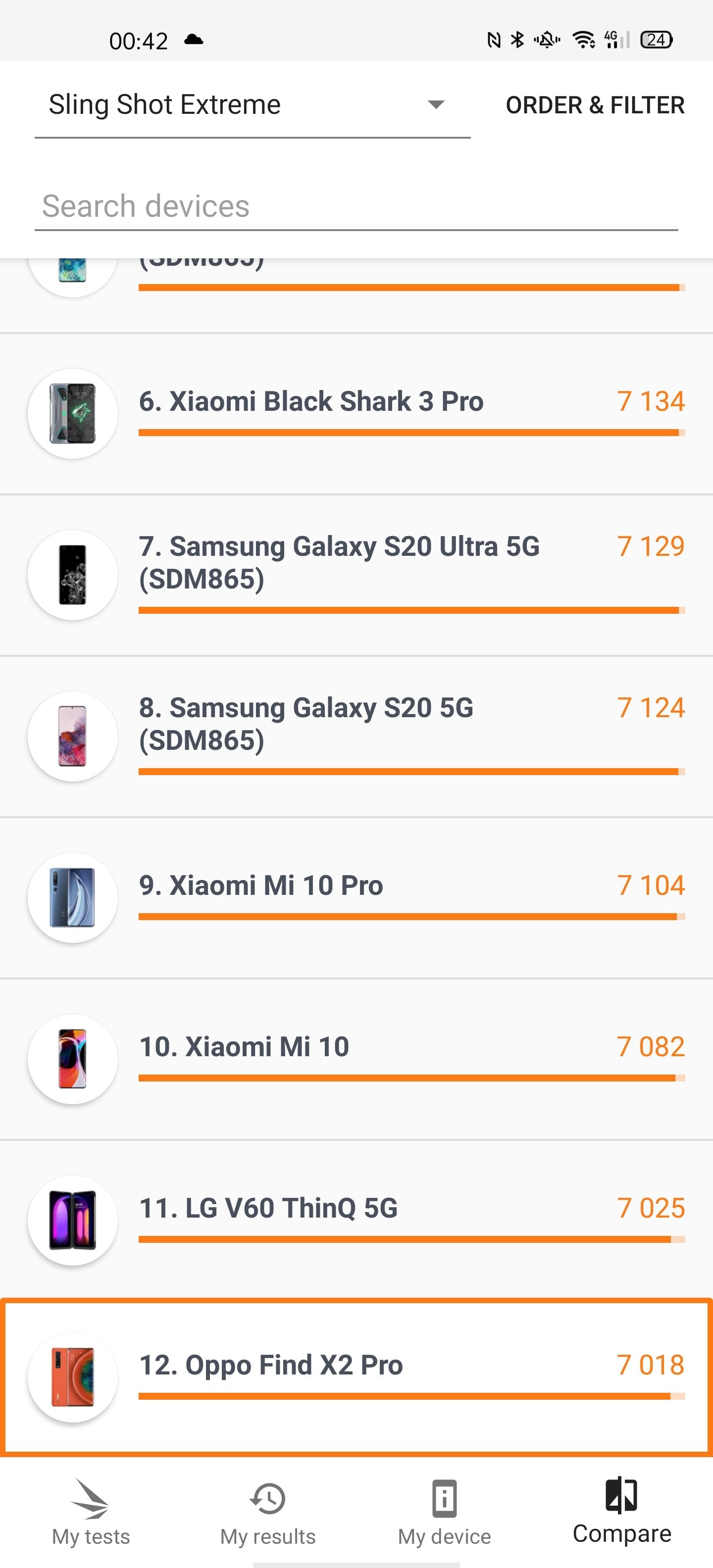
Task: Open the Sling Shot Extreme benchmark dropdown
Action: tap(252, 105)
